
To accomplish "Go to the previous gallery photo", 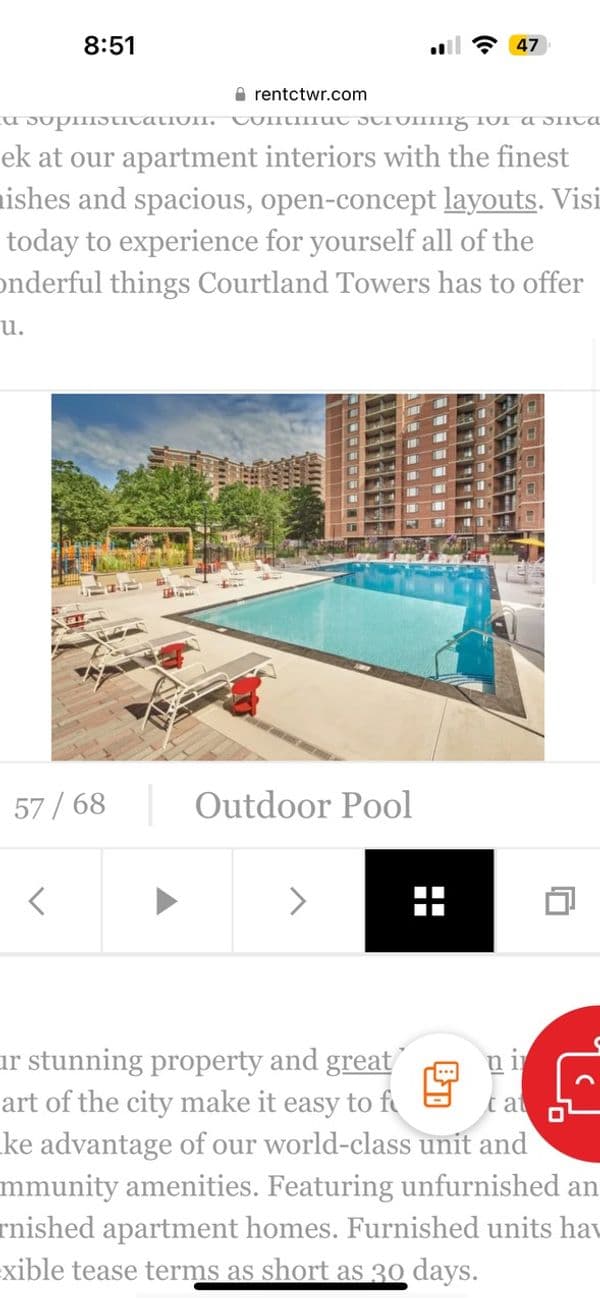I will (x=37, y=901).
